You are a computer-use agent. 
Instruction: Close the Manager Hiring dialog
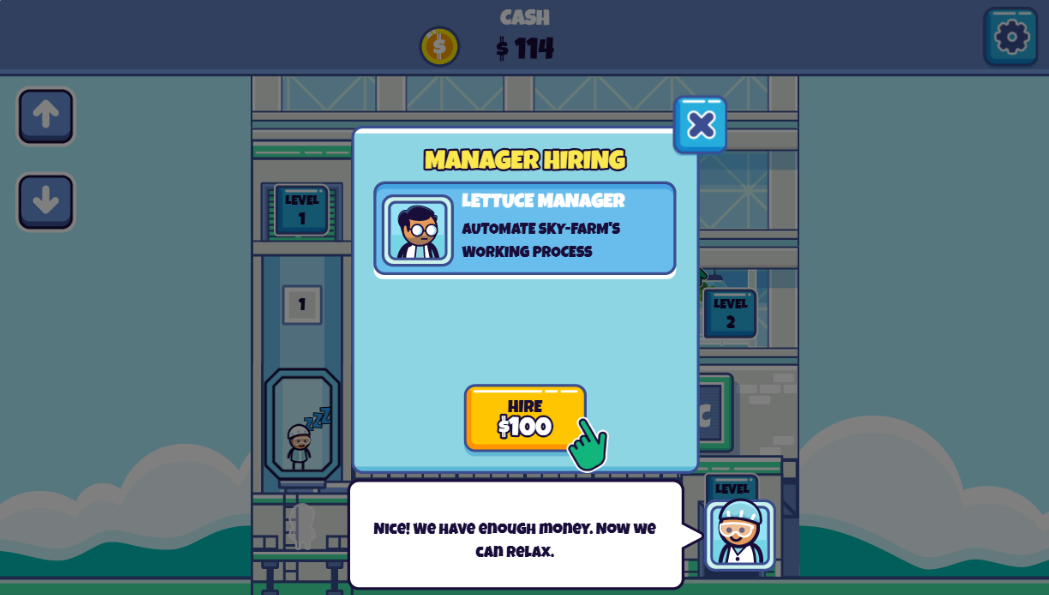point(700,125)
